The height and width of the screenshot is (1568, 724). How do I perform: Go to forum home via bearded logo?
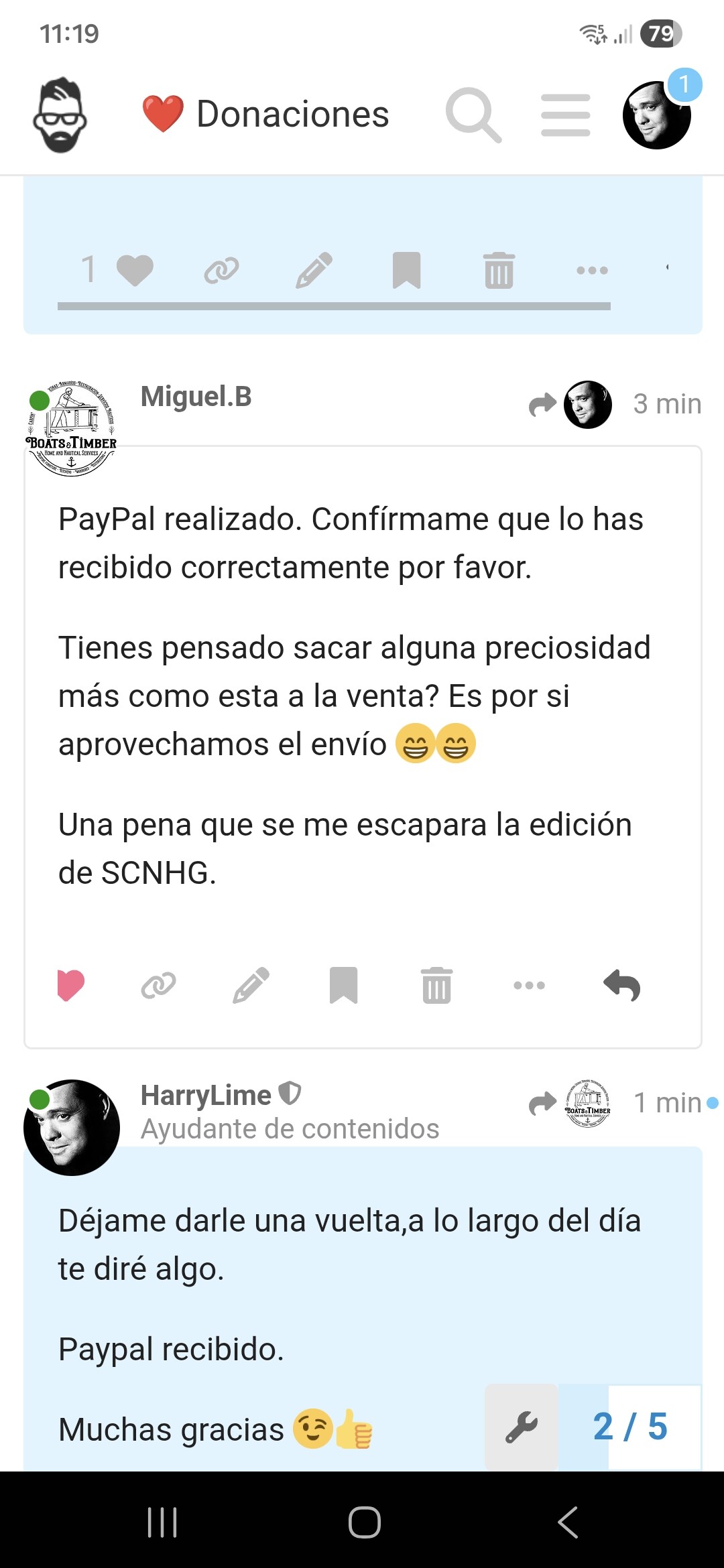tap(60, 115)
